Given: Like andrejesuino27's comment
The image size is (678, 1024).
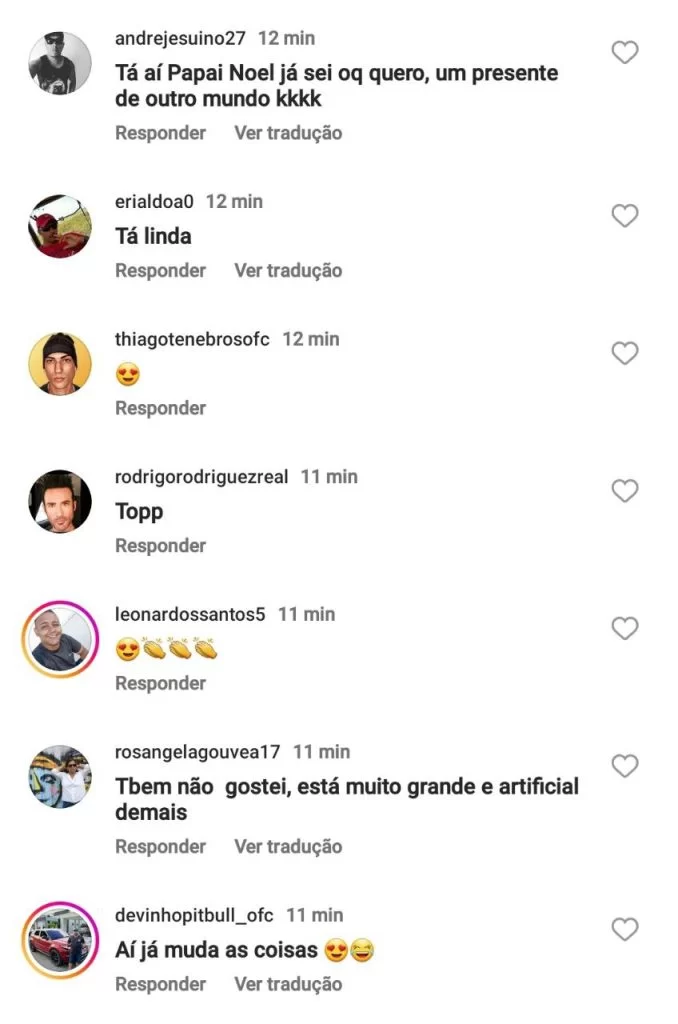Looking at the screenshot, I should click(625, 53).
